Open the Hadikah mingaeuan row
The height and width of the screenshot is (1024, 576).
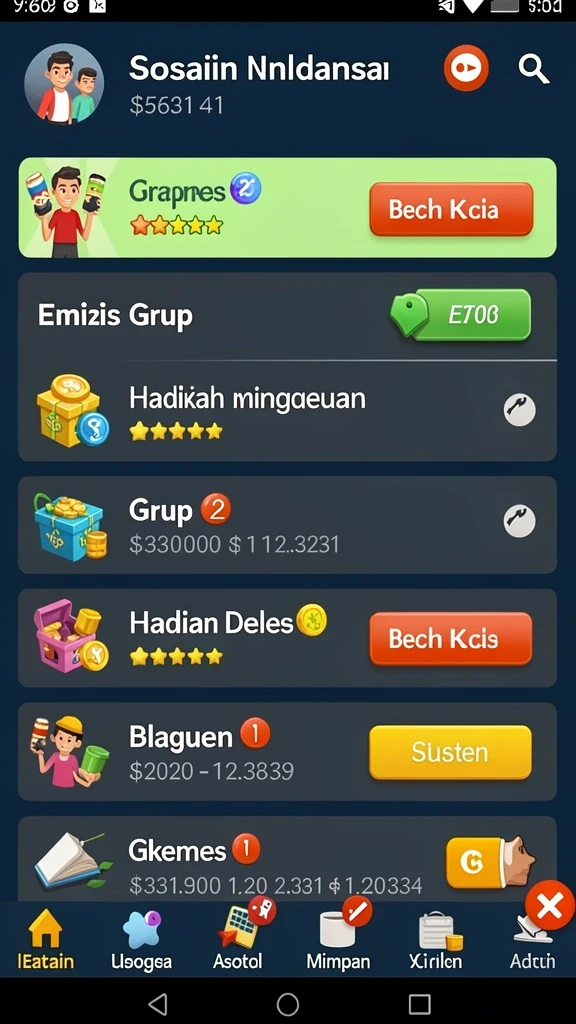point(287,411)
